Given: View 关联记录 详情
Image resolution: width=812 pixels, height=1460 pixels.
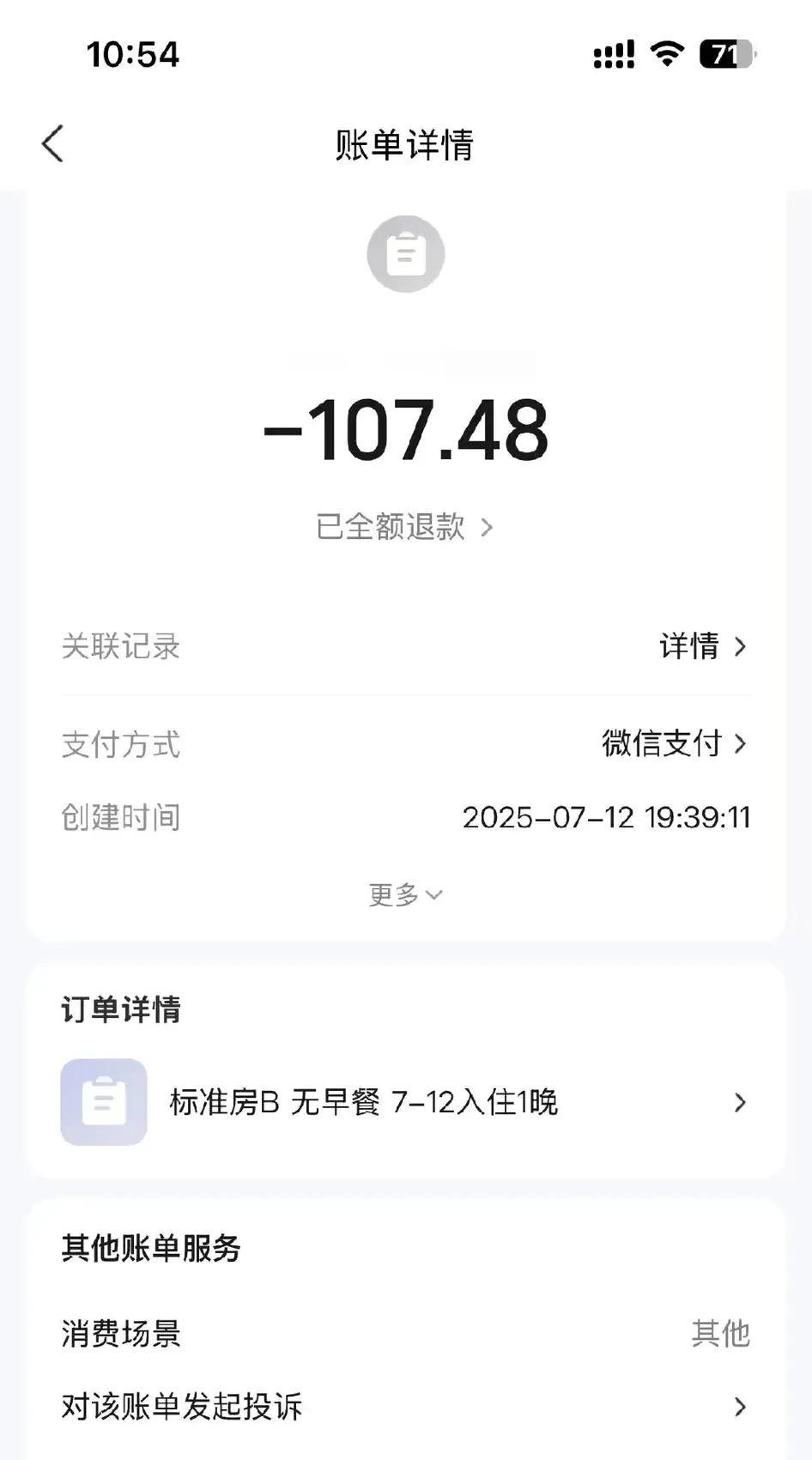Looking at the screenshot, I should click(702, 646).
